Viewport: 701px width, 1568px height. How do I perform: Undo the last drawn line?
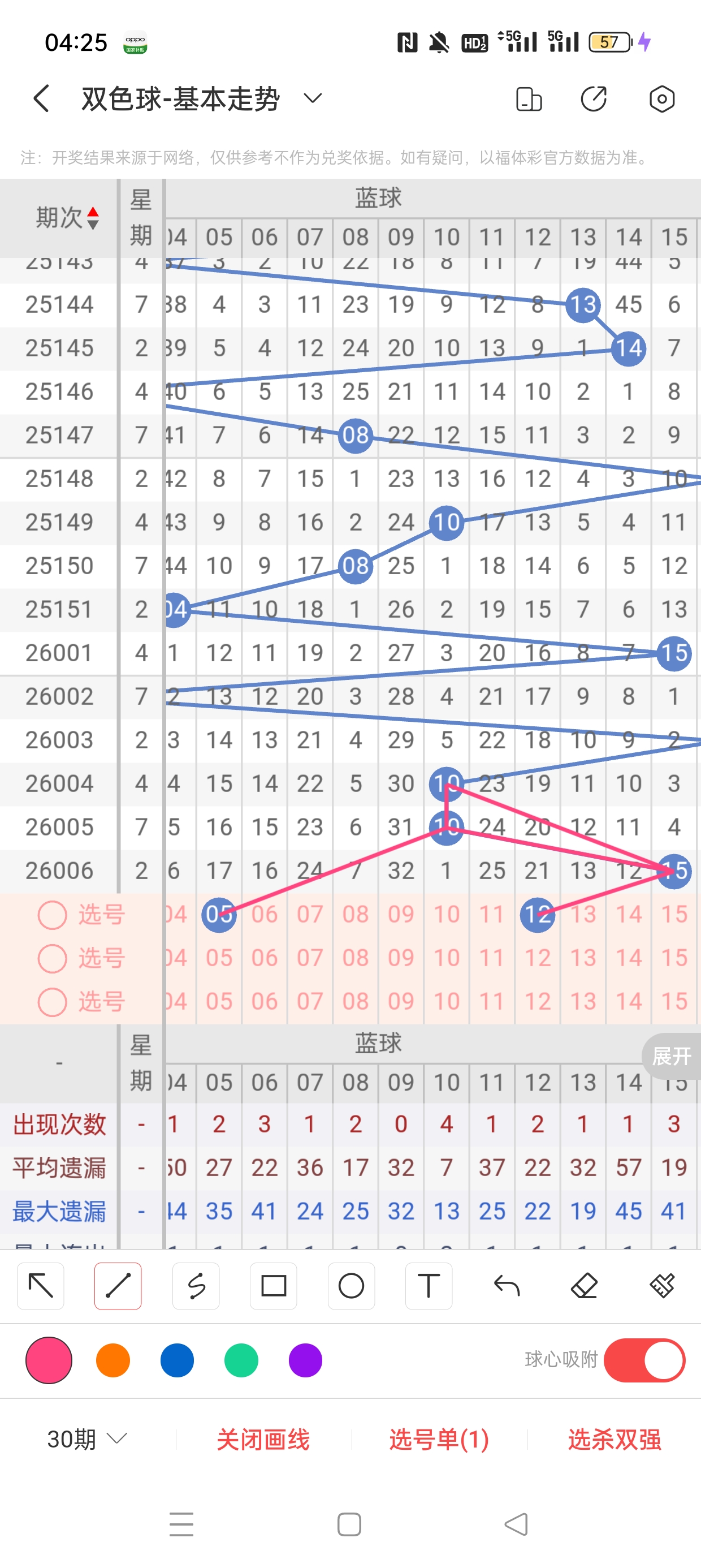[x=507, y=1286]
